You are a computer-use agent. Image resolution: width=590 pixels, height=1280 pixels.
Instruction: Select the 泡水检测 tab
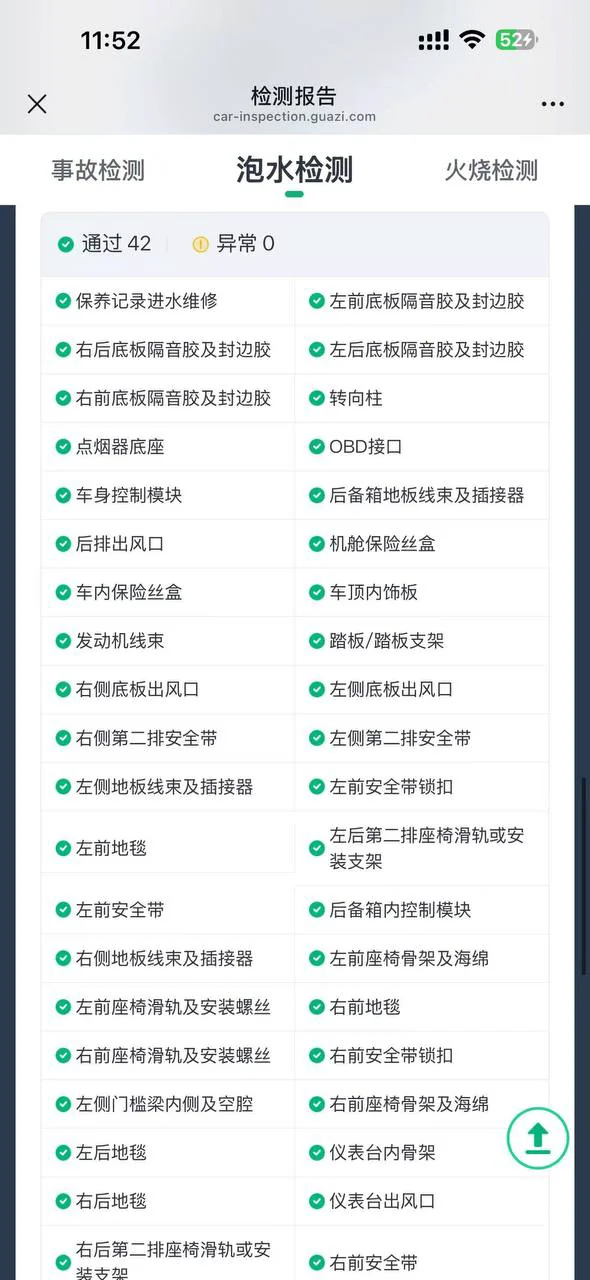click(x=294, y=170)
